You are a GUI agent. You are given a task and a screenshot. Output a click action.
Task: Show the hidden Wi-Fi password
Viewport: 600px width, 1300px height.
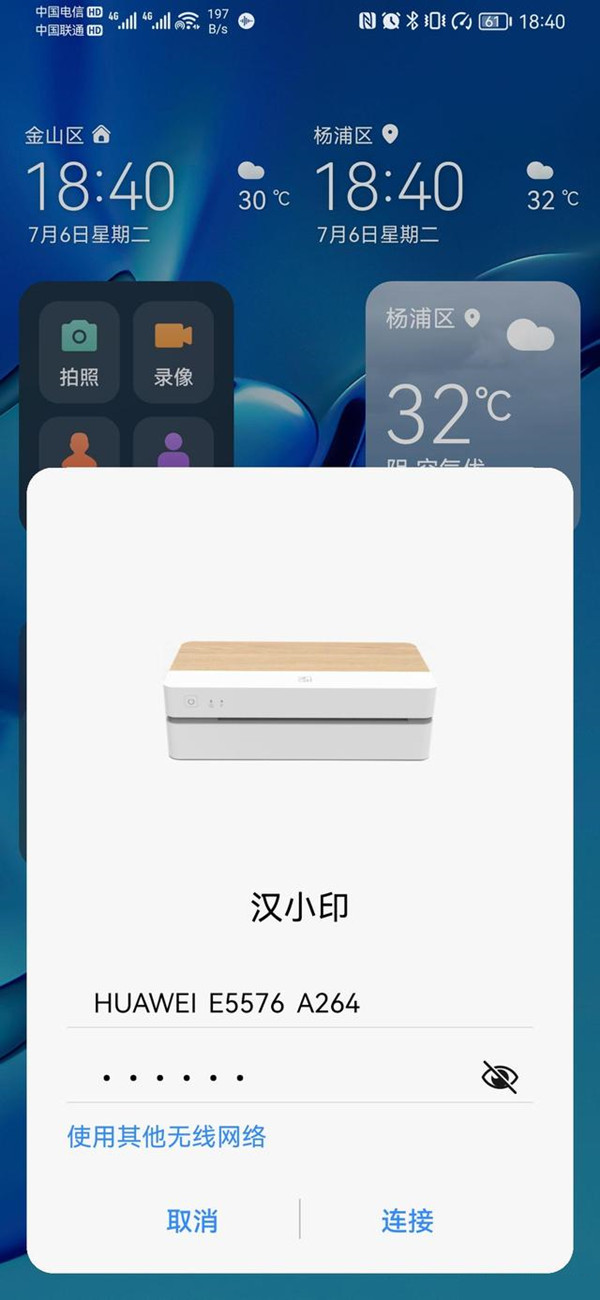[x=500, y=1077]
